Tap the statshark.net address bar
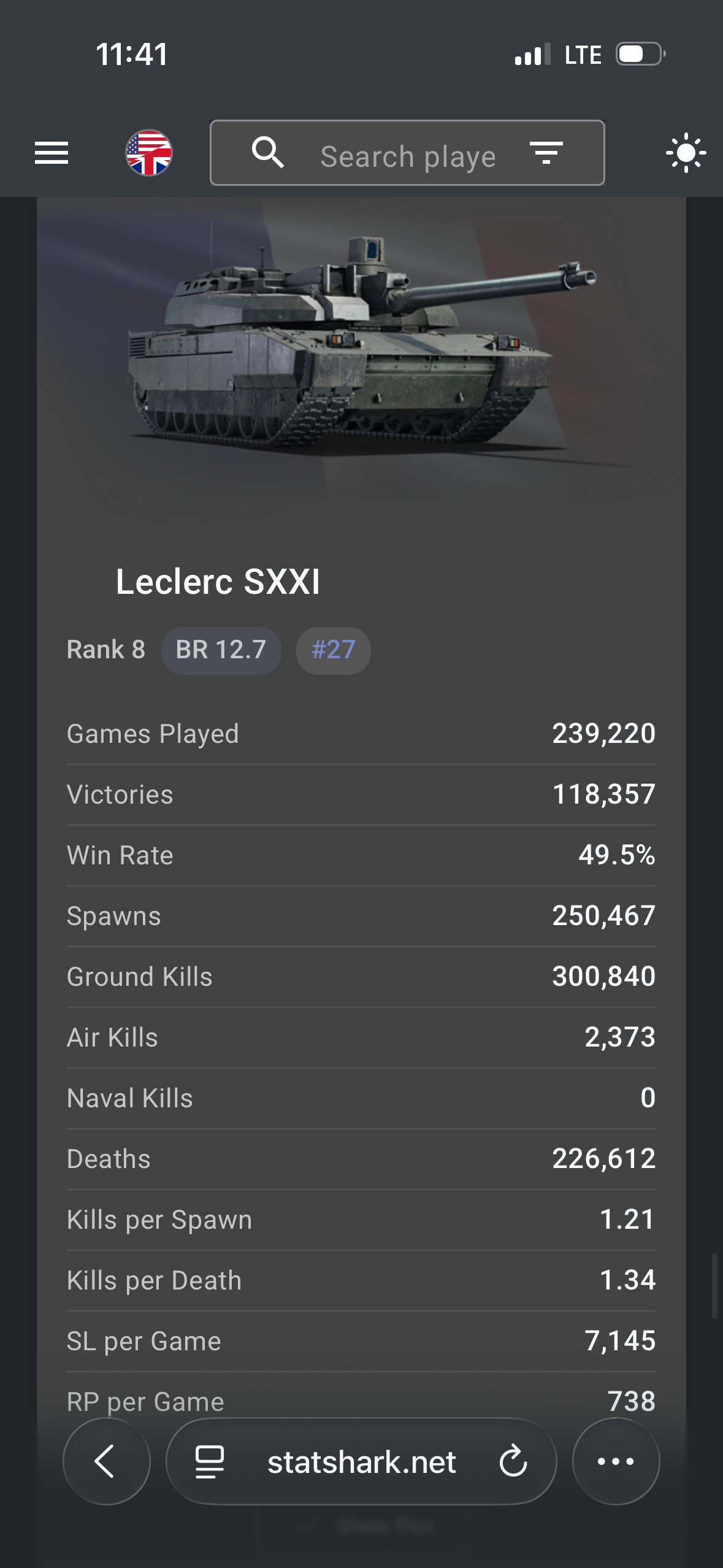The width and height of the screenshot is (723, 1568). (361, 1462)
